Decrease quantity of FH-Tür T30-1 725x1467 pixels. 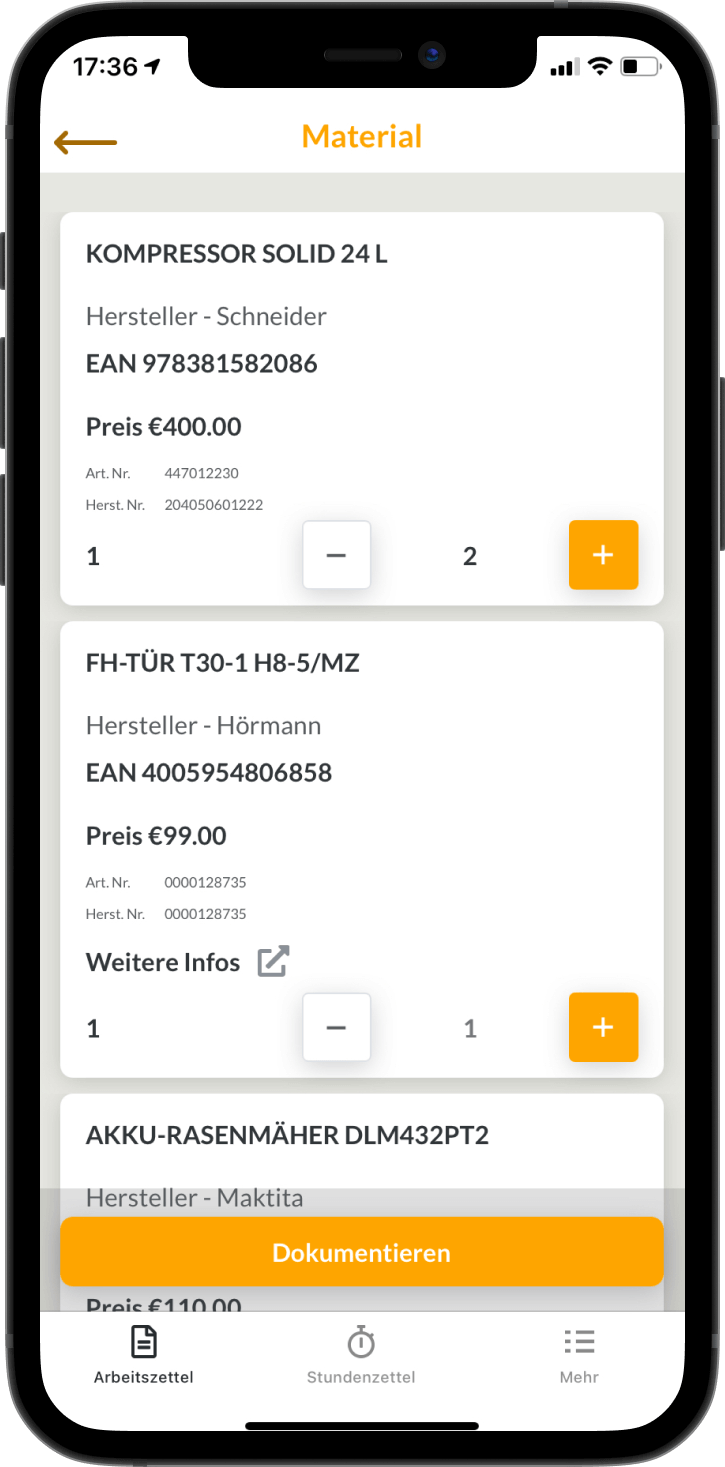[x=336, y=1027]
